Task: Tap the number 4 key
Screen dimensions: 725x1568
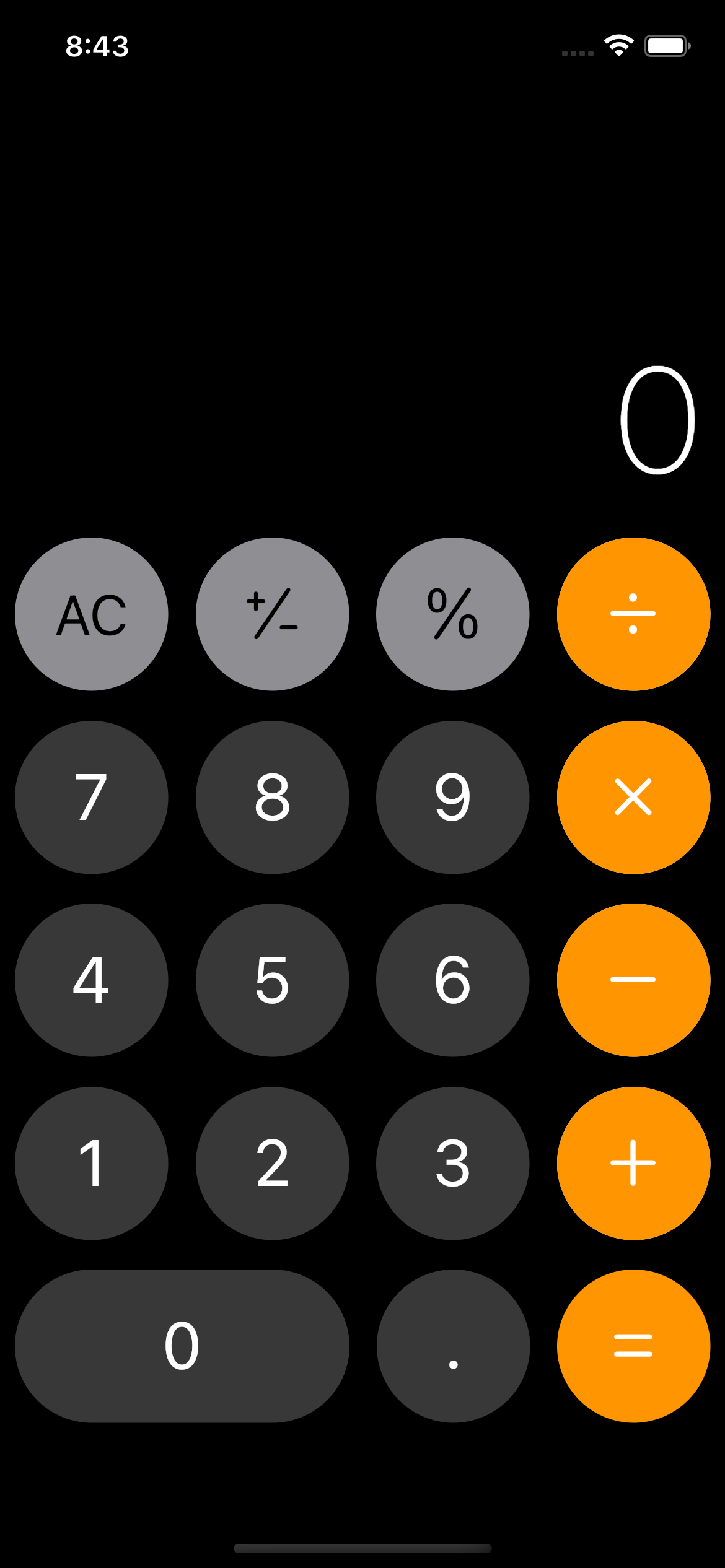Action: [92, 980]
